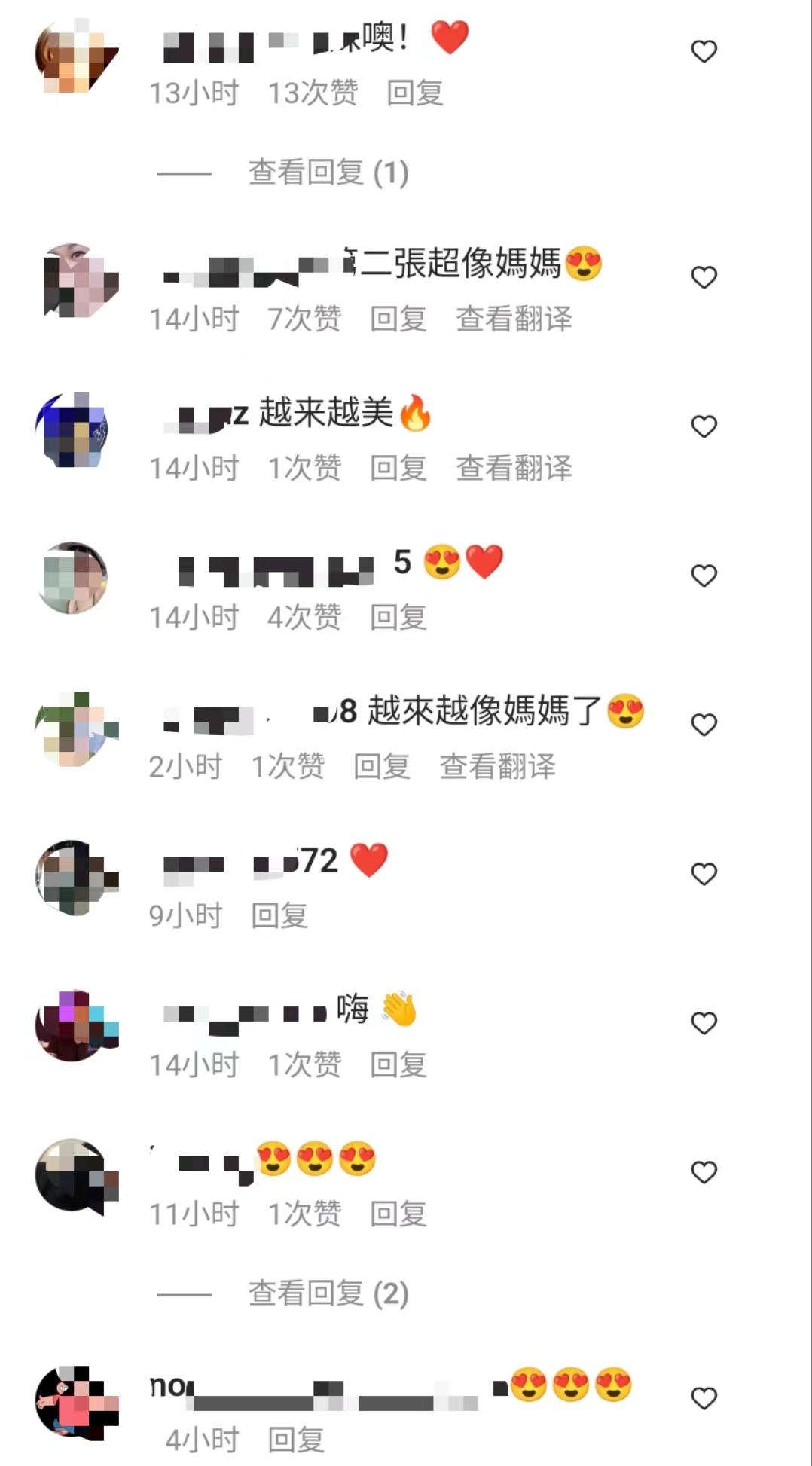
Task: Like the 11小时 heart-eyes comment
Action: coord(704,1172)
